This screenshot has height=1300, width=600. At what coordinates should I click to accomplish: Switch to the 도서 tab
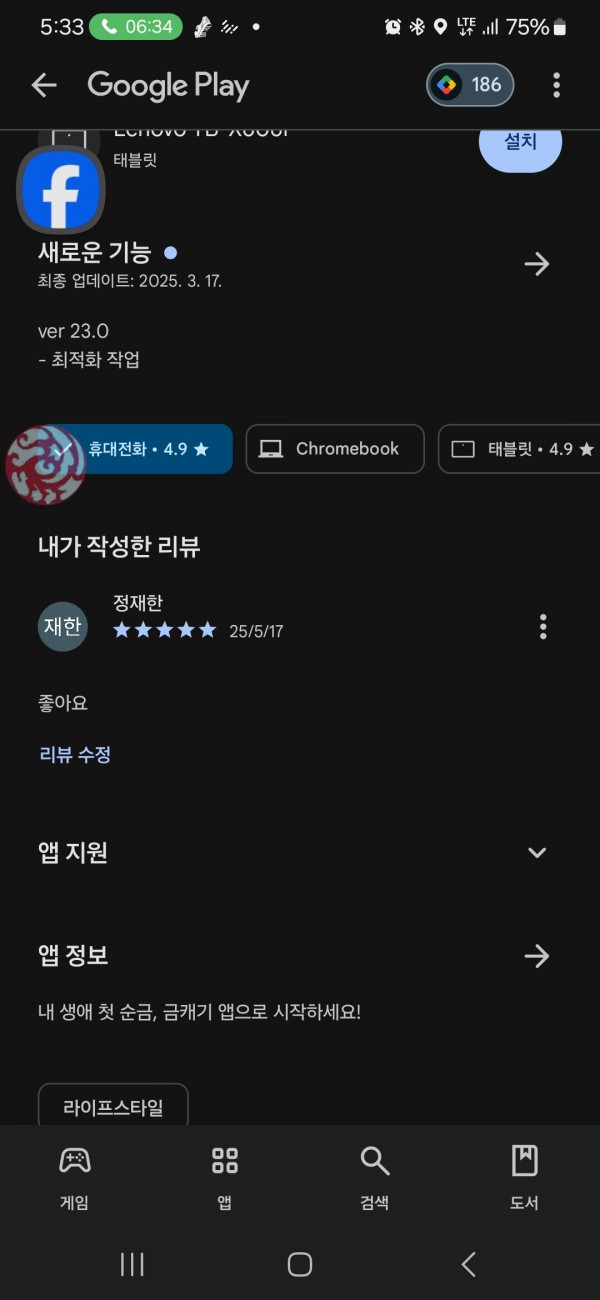(525, 1177)
